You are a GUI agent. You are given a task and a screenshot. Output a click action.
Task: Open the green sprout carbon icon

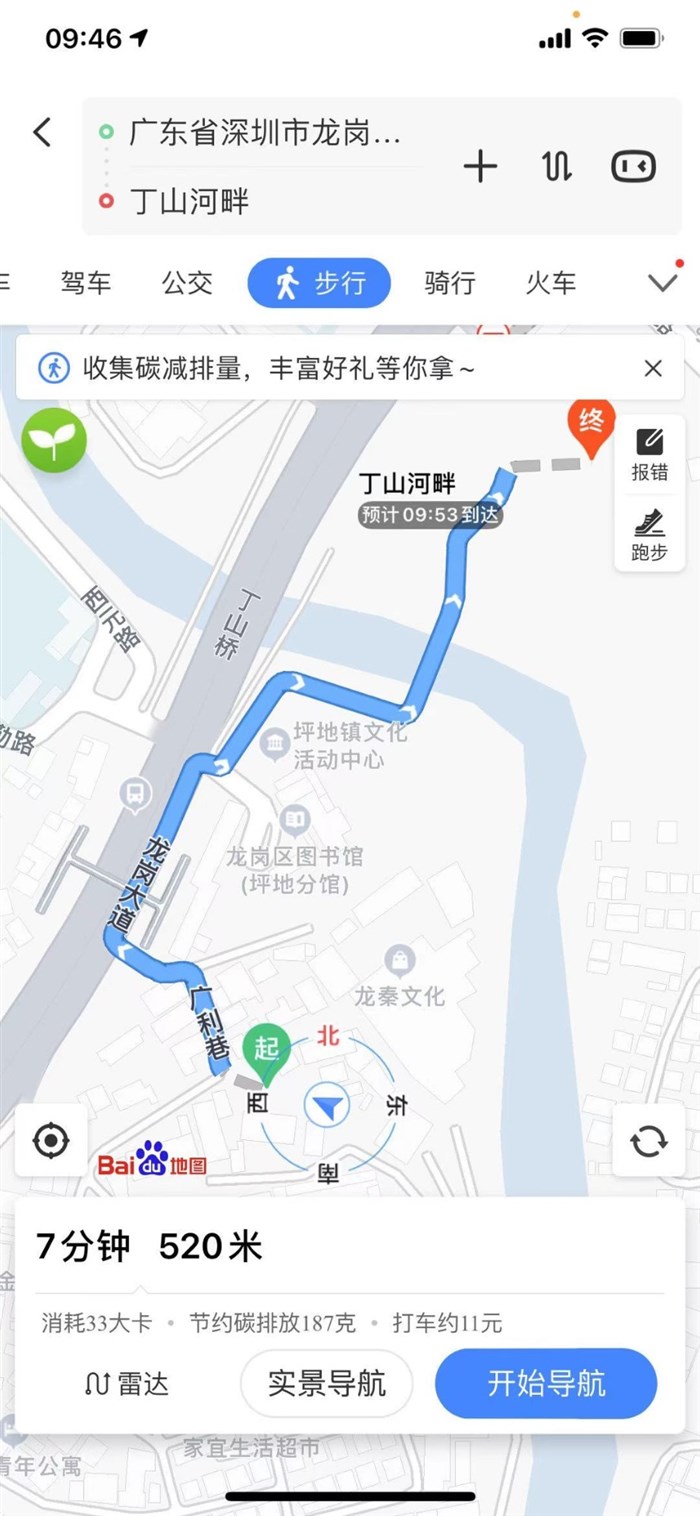(x=54, y=440)
